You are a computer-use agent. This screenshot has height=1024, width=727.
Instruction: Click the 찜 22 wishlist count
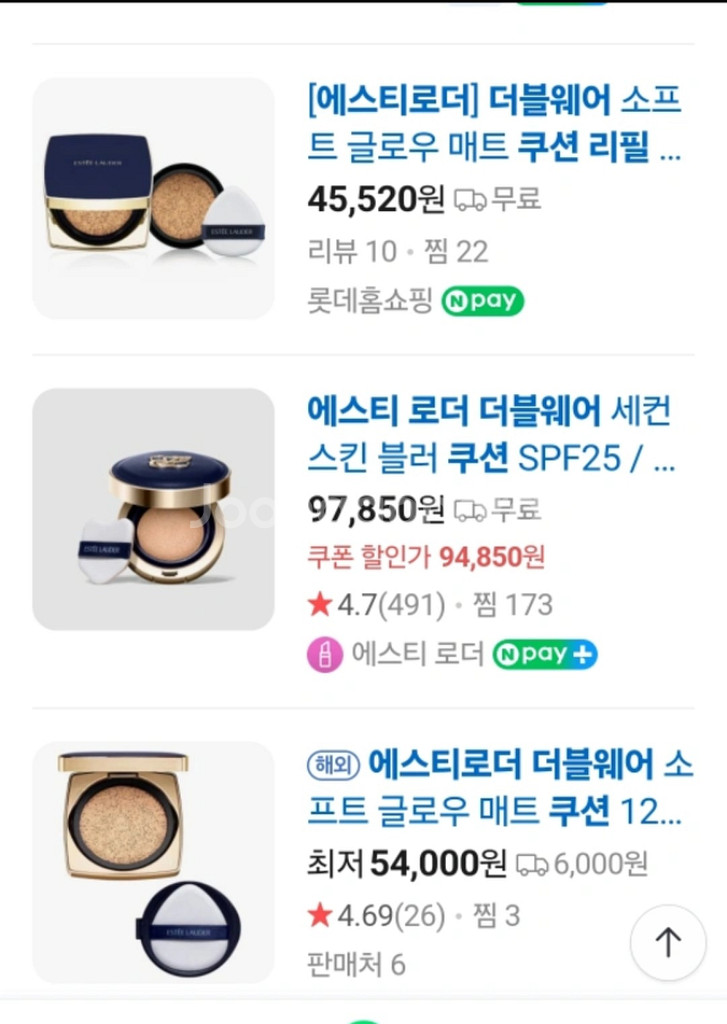(x=450, y=253)
